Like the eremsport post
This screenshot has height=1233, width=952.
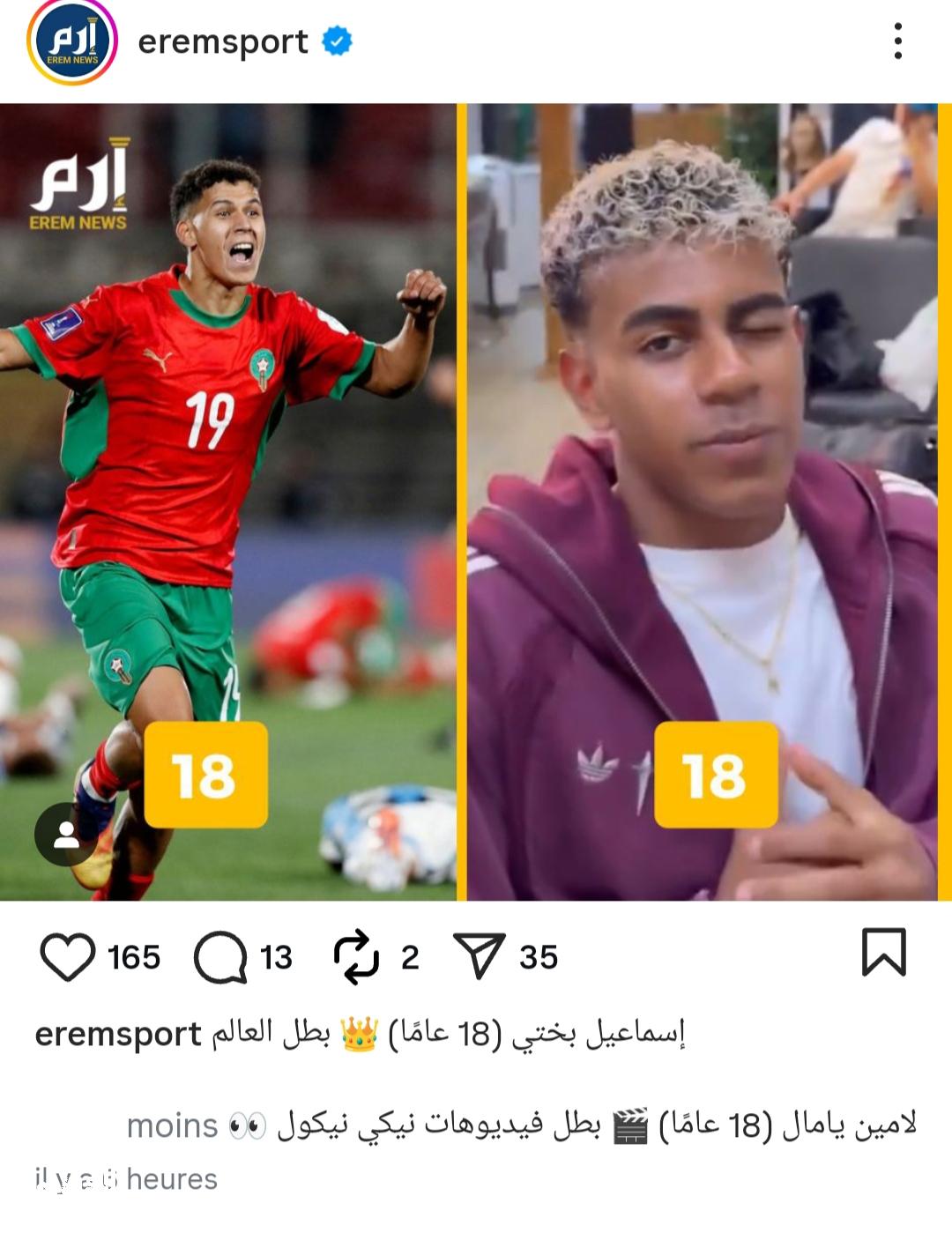point(68,957)
